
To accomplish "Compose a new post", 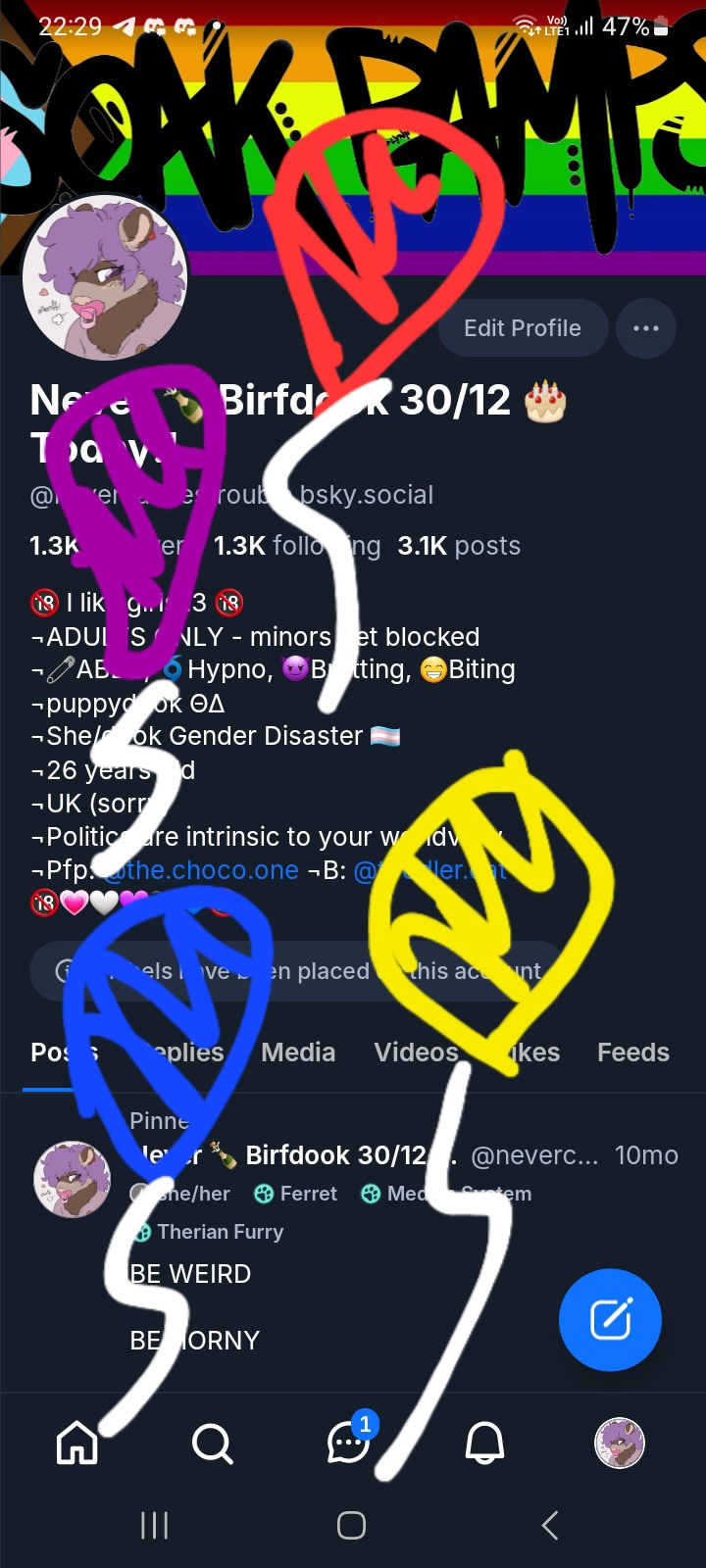I will coord(610,1319).
